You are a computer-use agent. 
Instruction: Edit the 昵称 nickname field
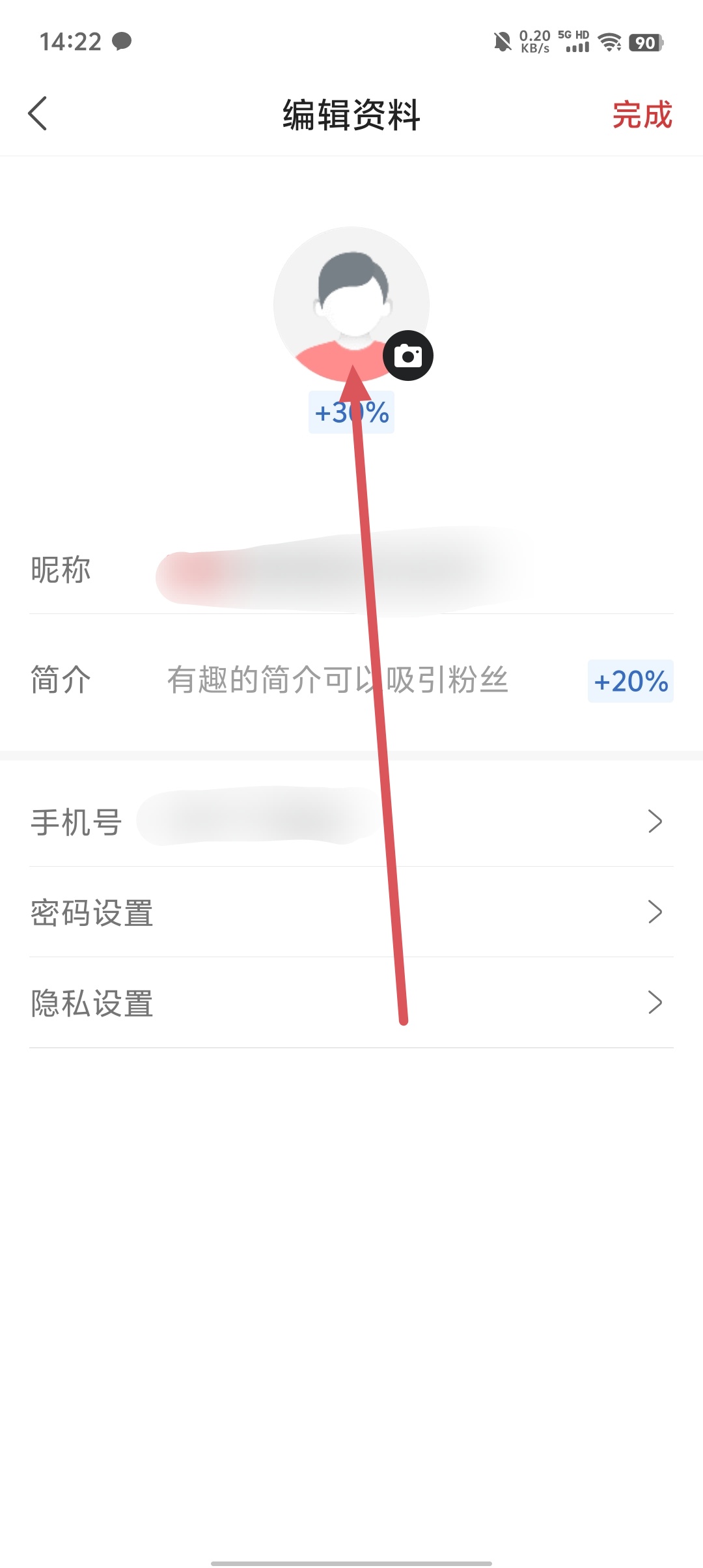[338, 572]
